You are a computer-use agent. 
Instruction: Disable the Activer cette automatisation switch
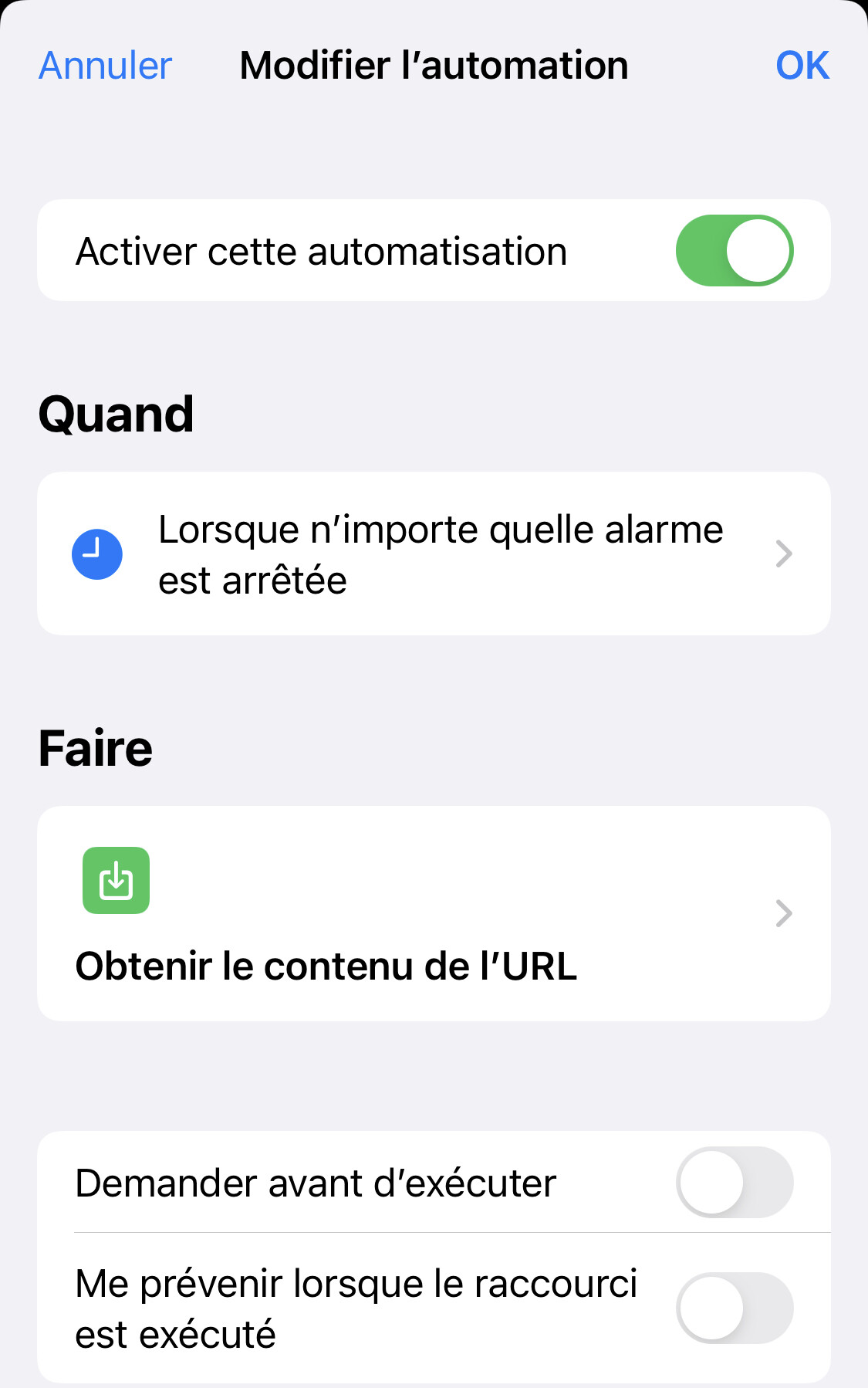734,251
